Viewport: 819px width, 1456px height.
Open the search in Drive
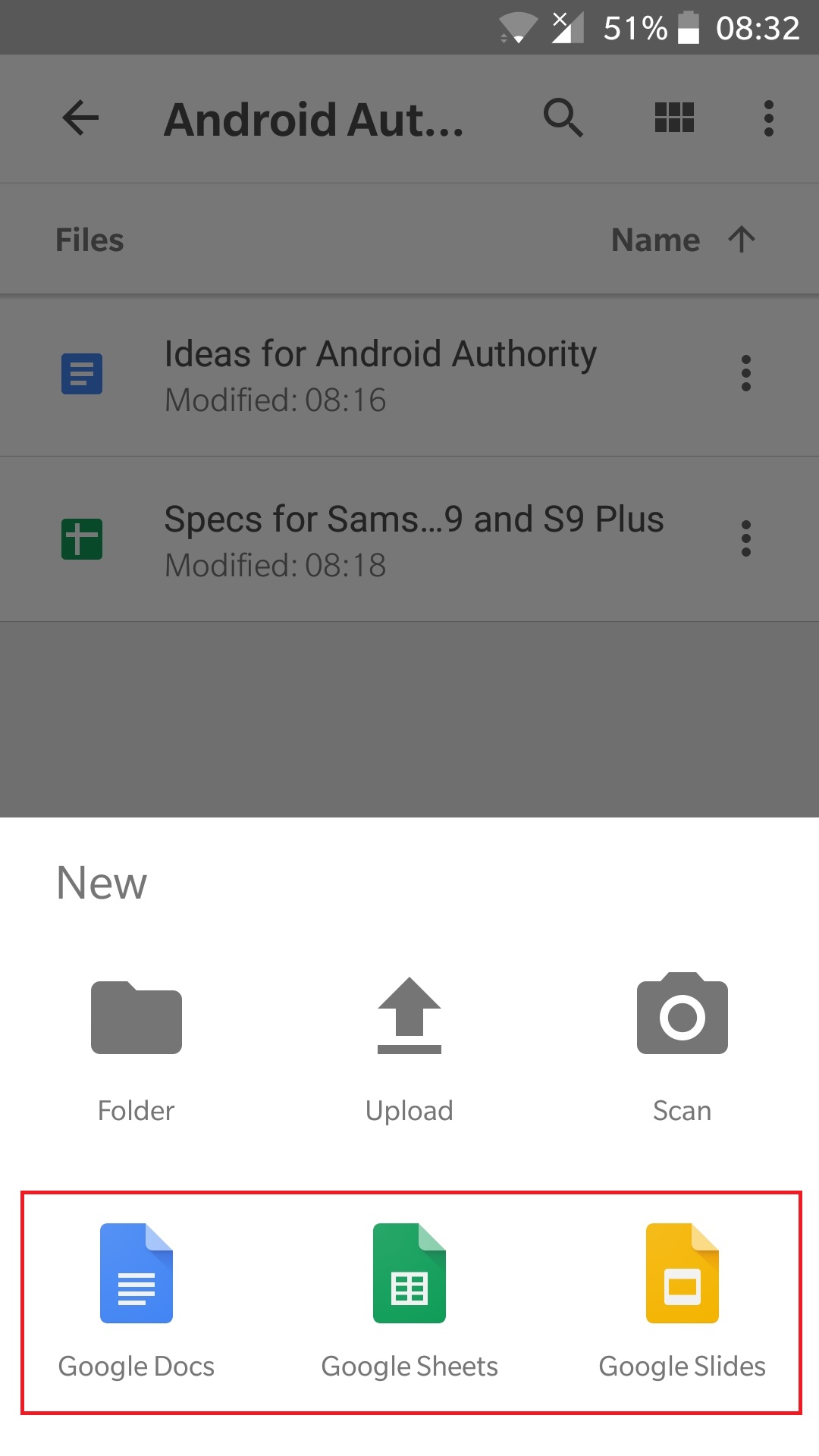(x=562, y=118)
